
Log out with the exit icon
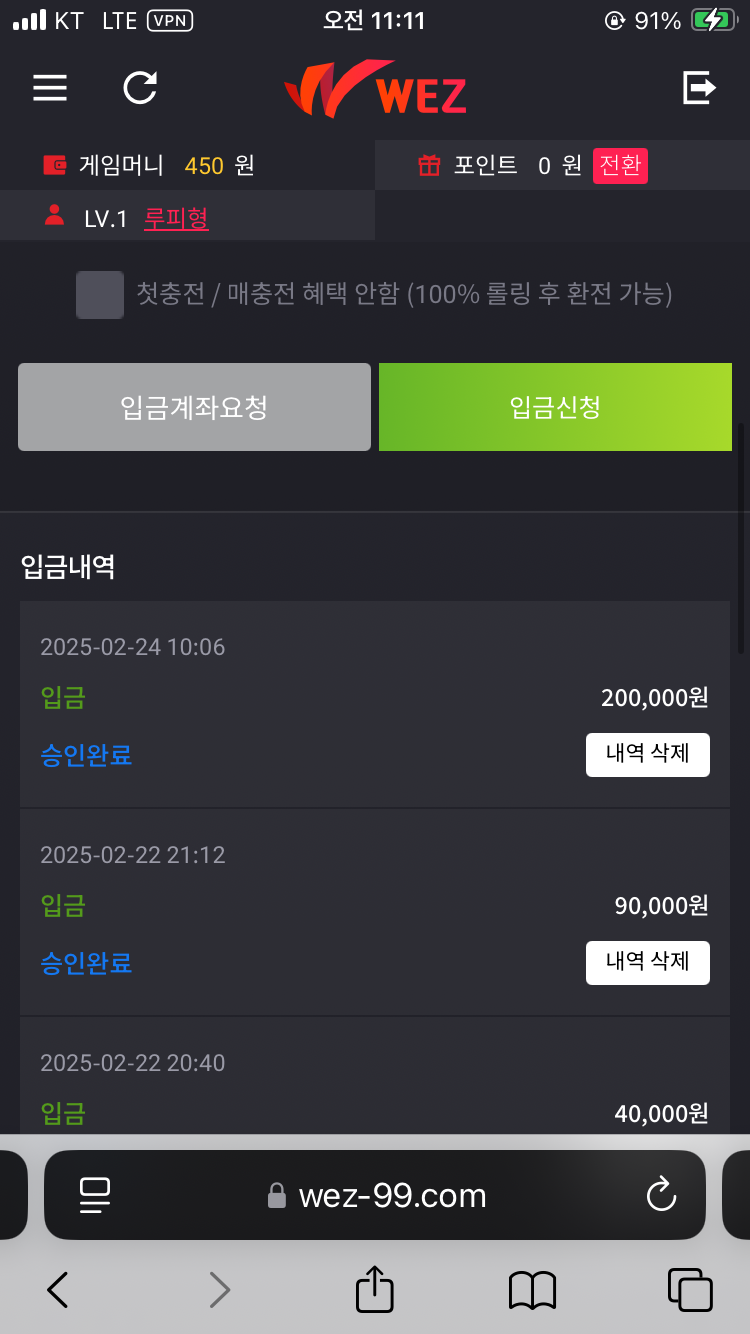coord(699,88)
